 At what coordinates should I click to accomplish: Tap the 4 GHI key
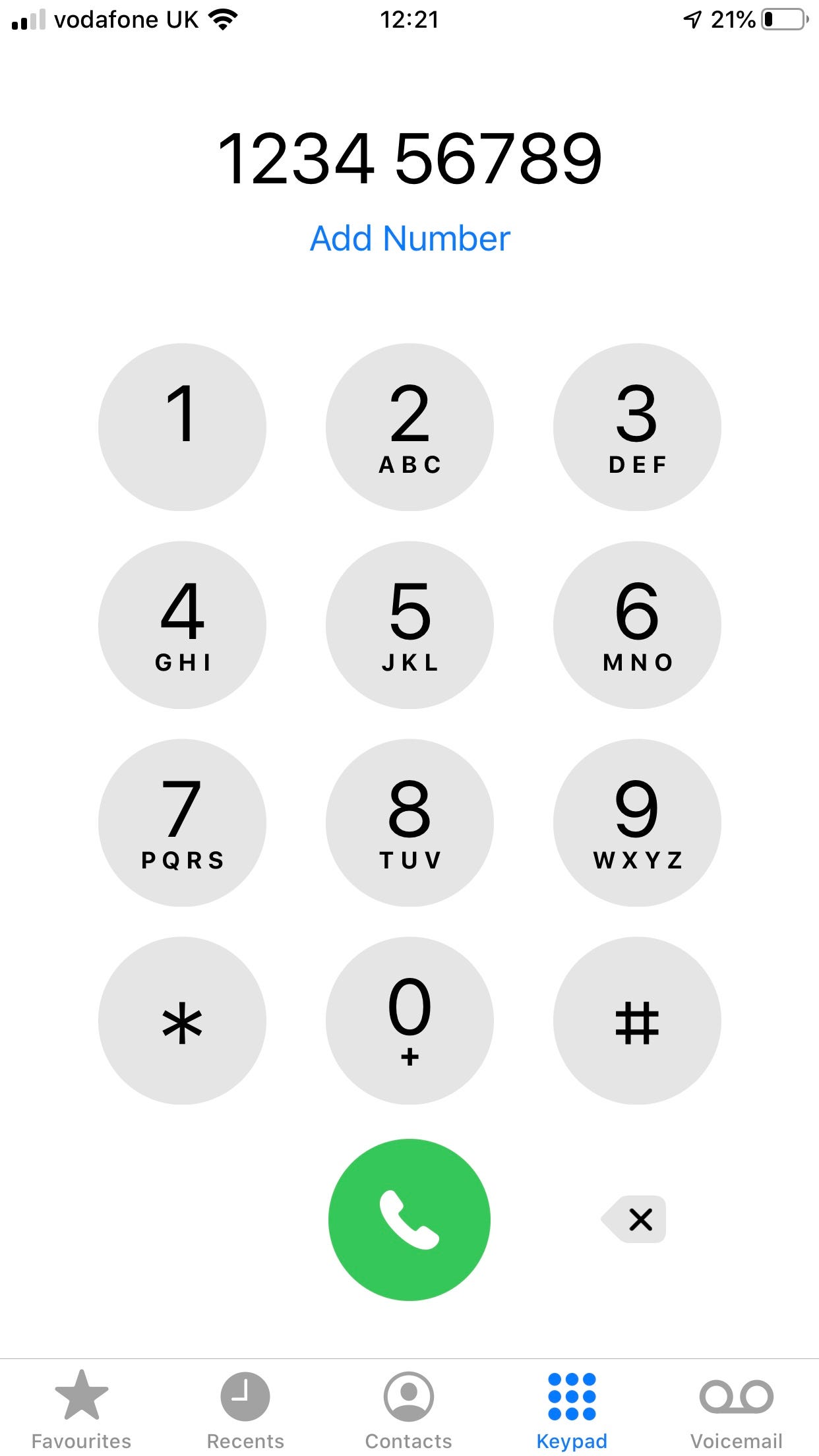click(182, 625)
